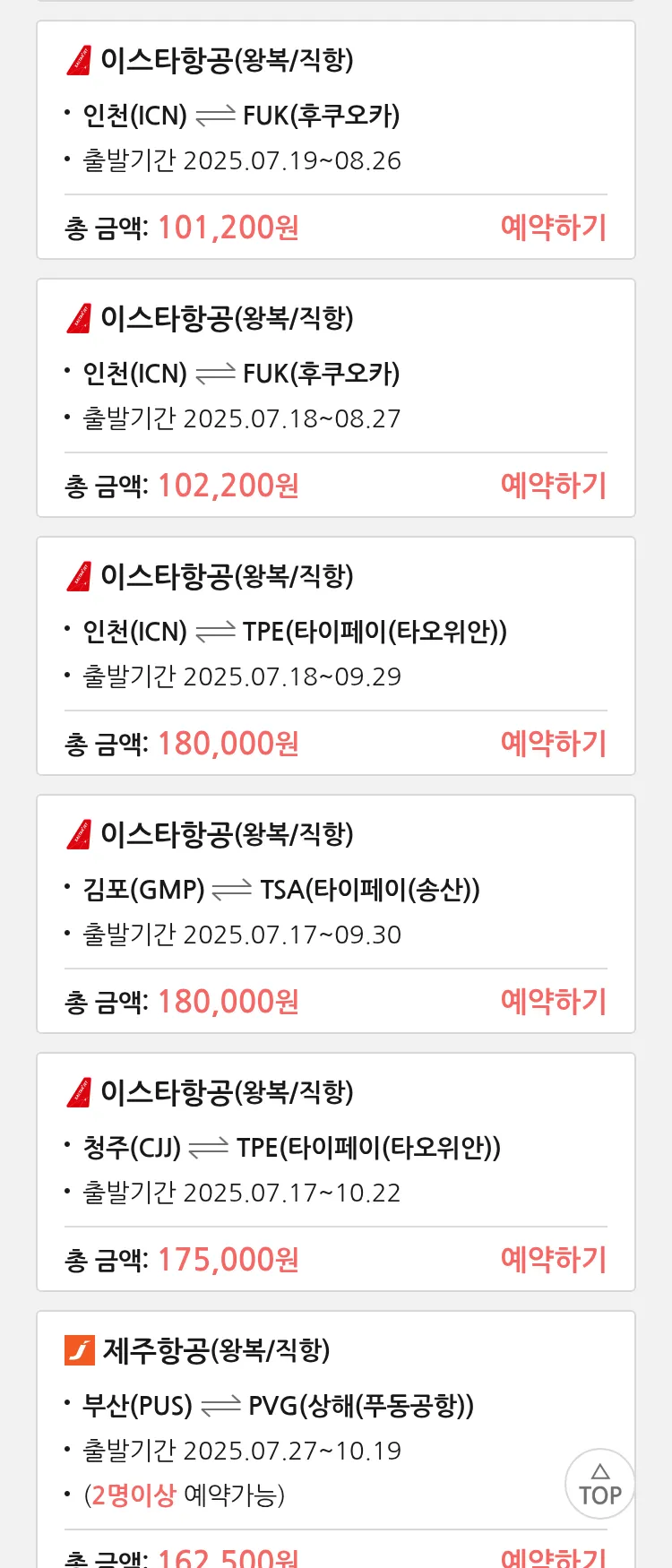Tap 예약하기 for the 101,200원 Fukuoka flight
The height and width of the screenshot is (1568, 672).
[553, 228]
